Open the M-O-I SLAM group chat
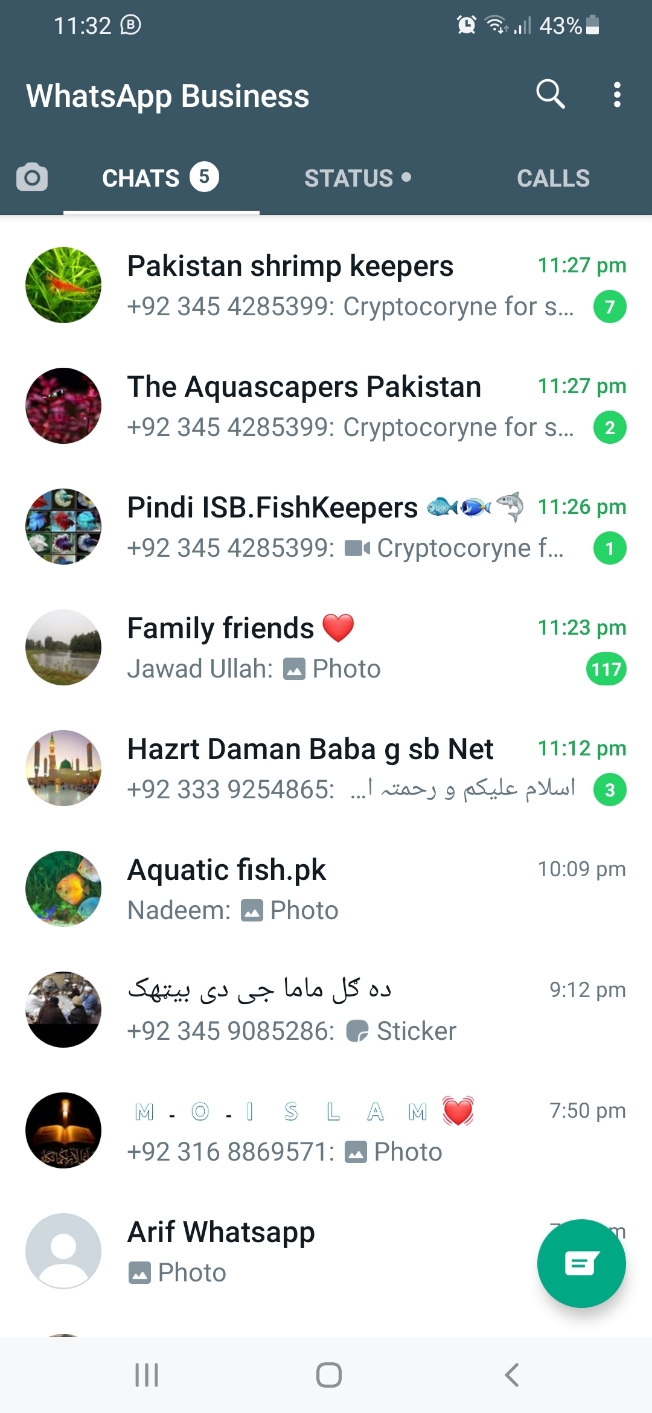The height and width of the screenshot is (1413, 652). (330, 1130)
